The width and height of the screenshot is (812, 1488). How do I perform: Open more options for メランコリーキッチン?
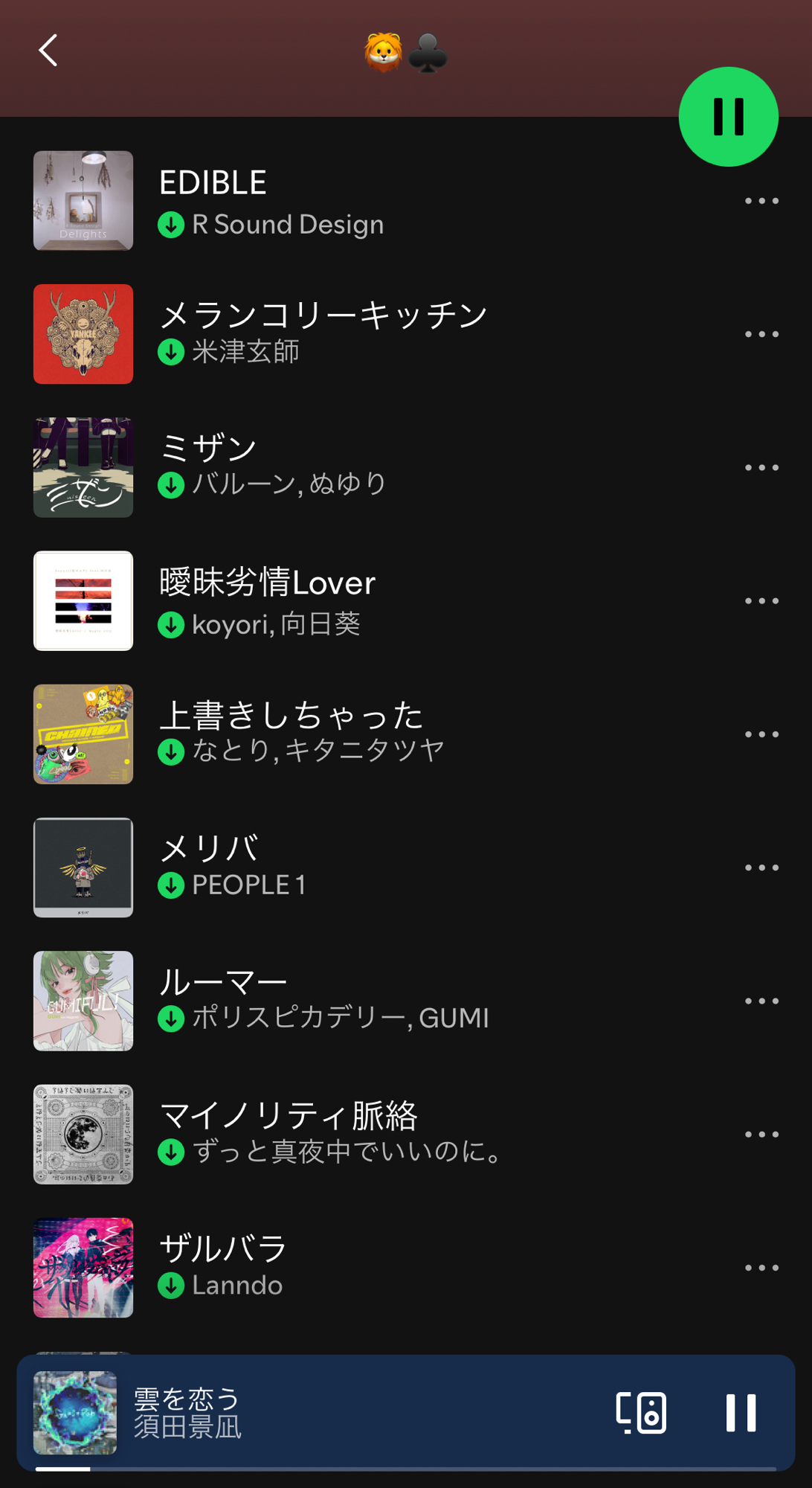click(x=761, y=334)
